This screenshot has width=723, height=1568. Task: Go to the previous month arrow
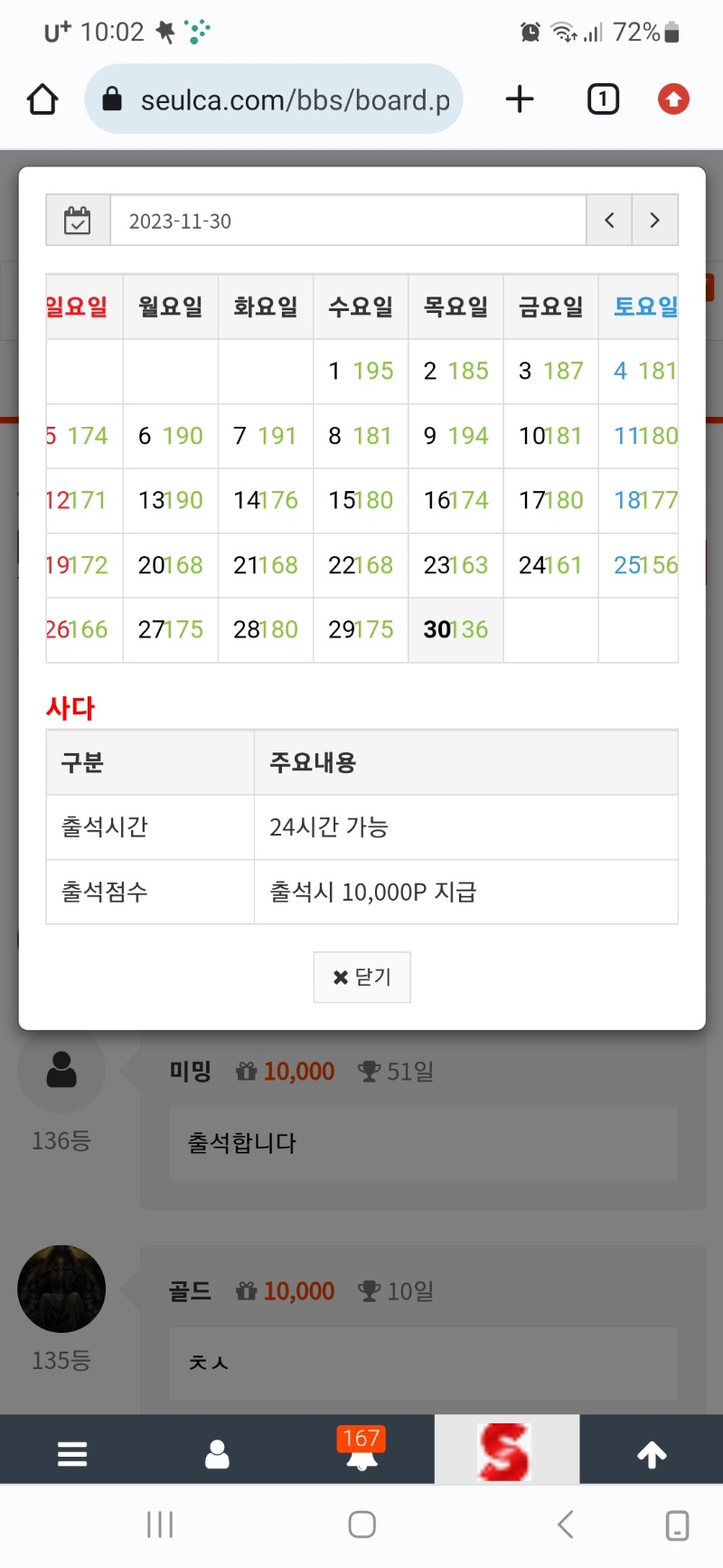click(609, 220)
